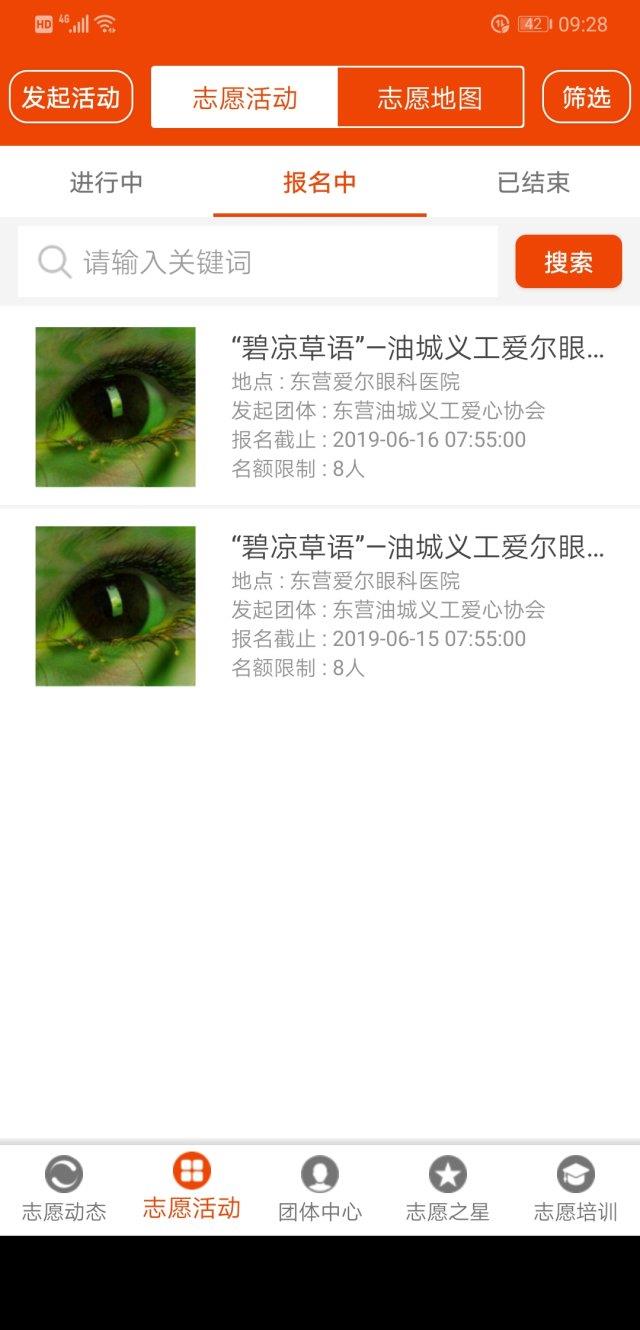The height and width of the screenshot is (1330, 640).
Task: Switch to 志愿地图 view
Action: click(430, 97)
